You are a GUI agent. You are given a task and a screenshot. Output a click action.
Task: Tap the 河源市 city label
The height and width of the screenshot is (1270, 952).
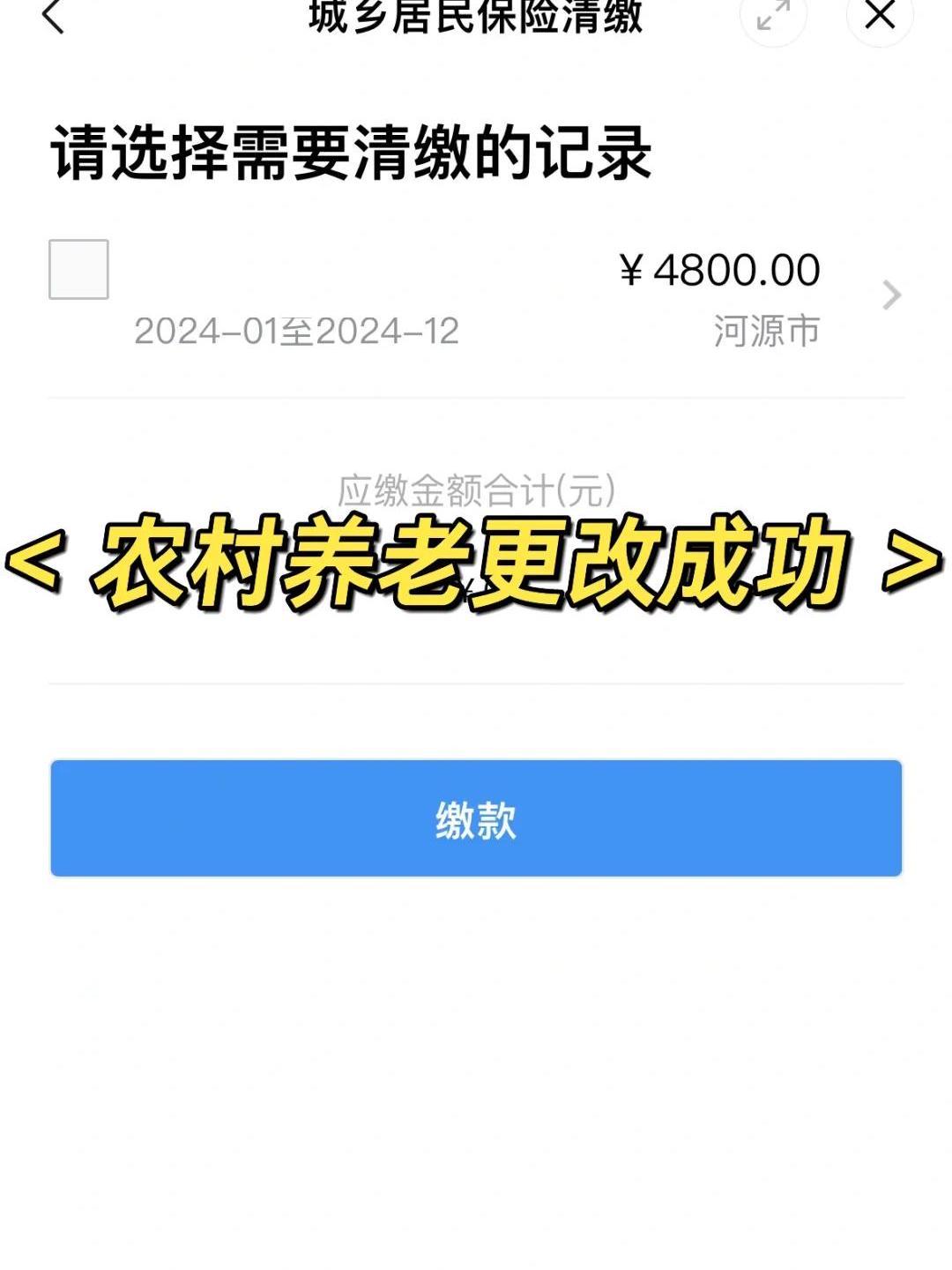click(765, 331)
